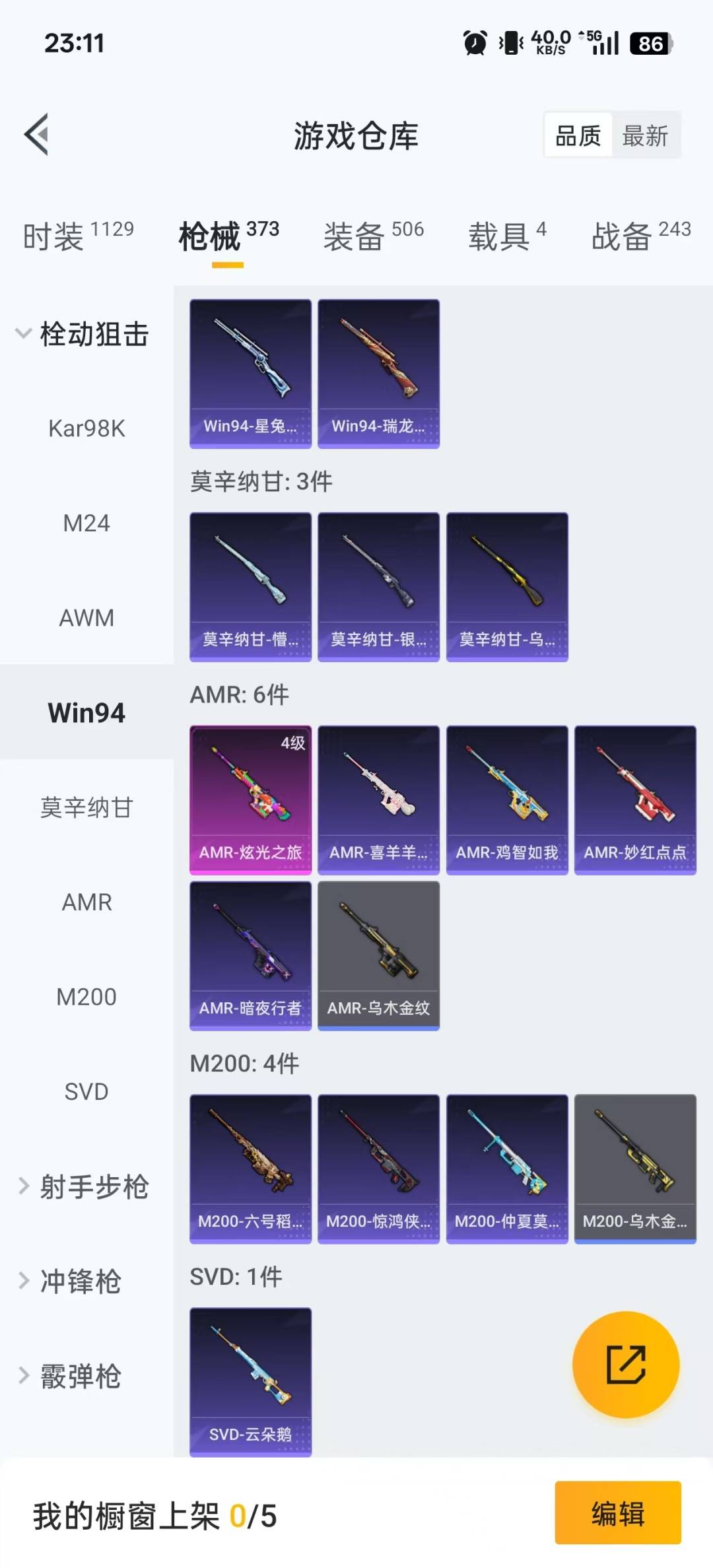Screen dimensions: 713x1568
Task: Collapse the 栓动狙击 category
Action: click(x=83, y=334)
